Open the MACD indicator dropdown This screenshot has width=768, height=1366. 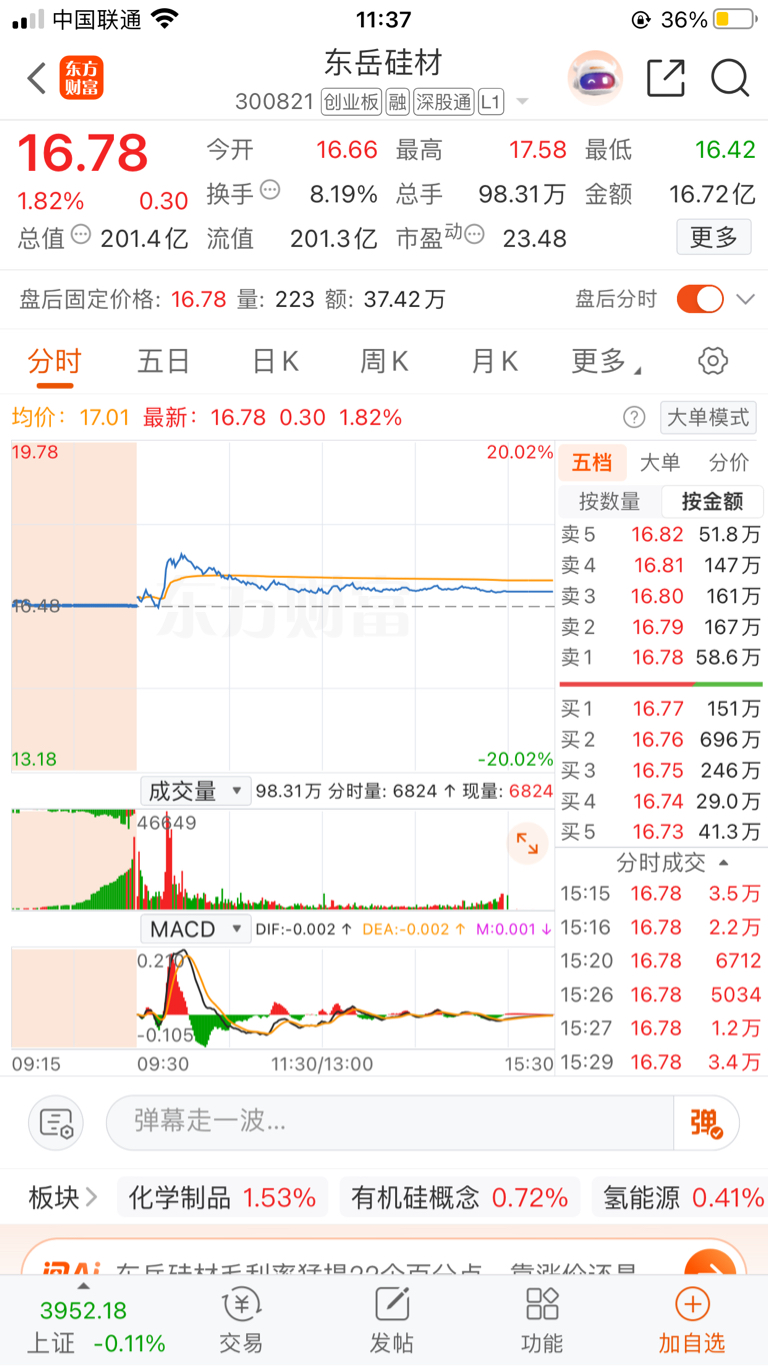pyautogui.click(x=194, y=929)
